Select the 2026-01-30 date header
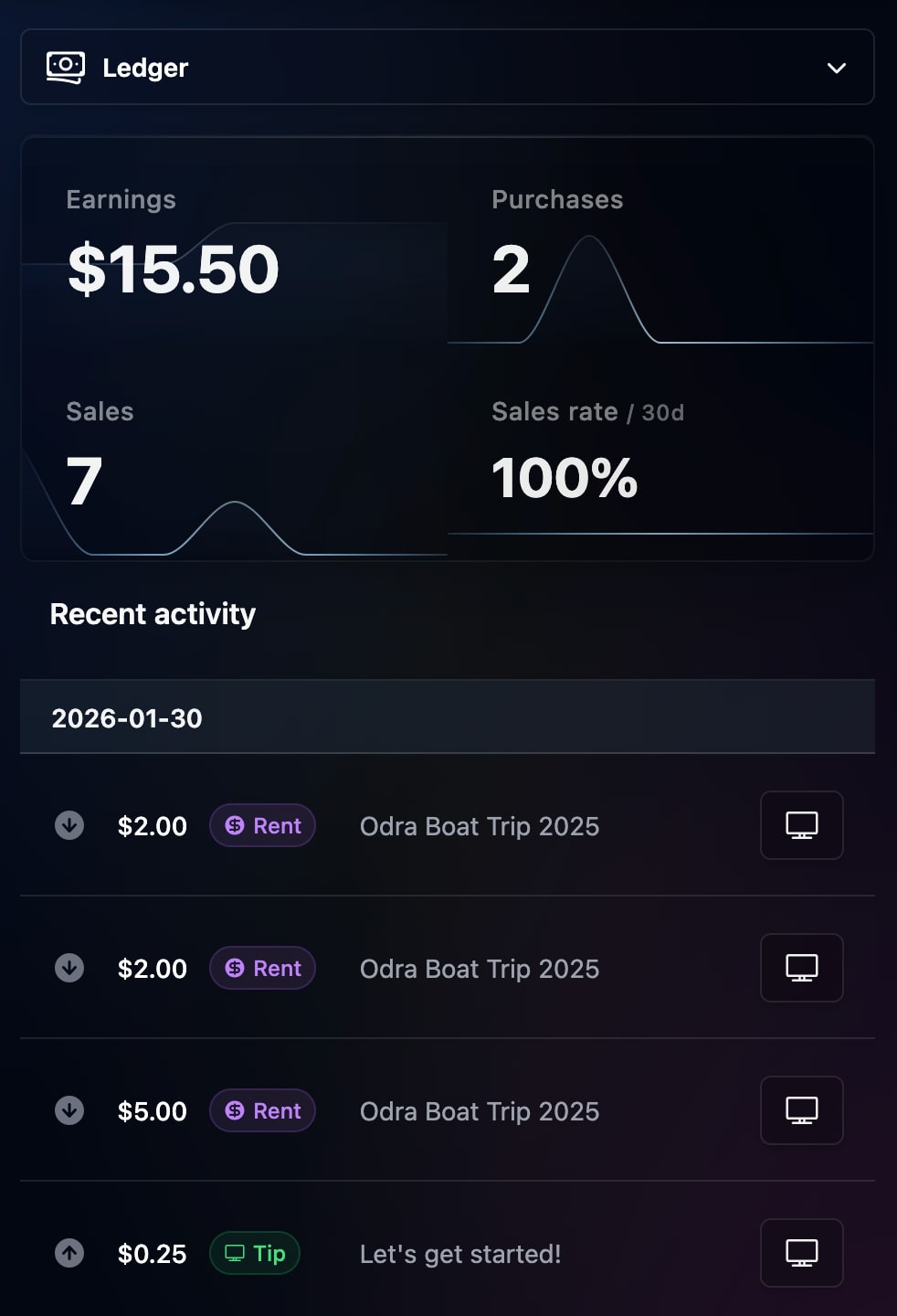897x1316 pixels. 127,718
